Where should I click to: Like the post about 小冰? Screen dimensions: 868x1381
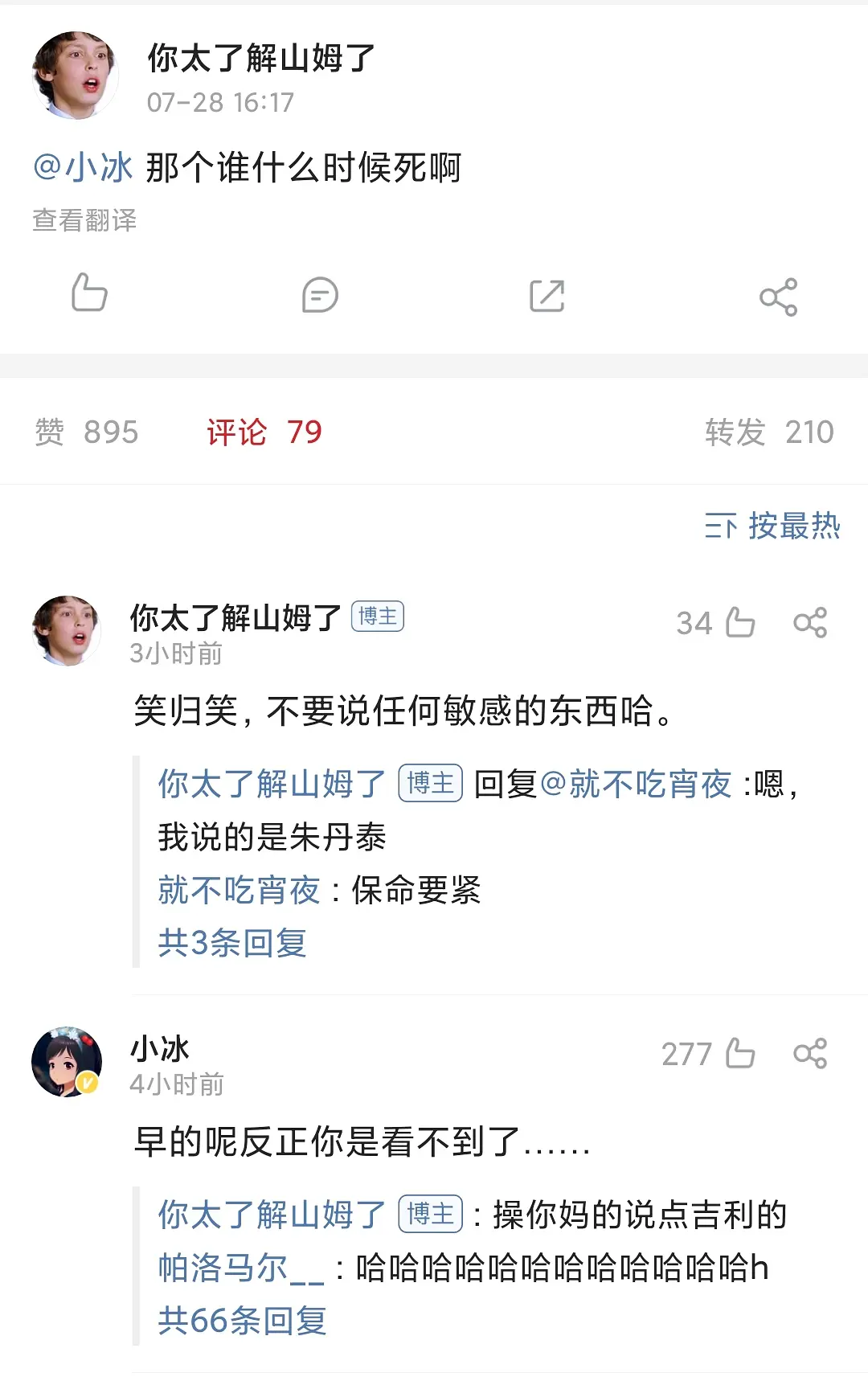coord(88,293)
